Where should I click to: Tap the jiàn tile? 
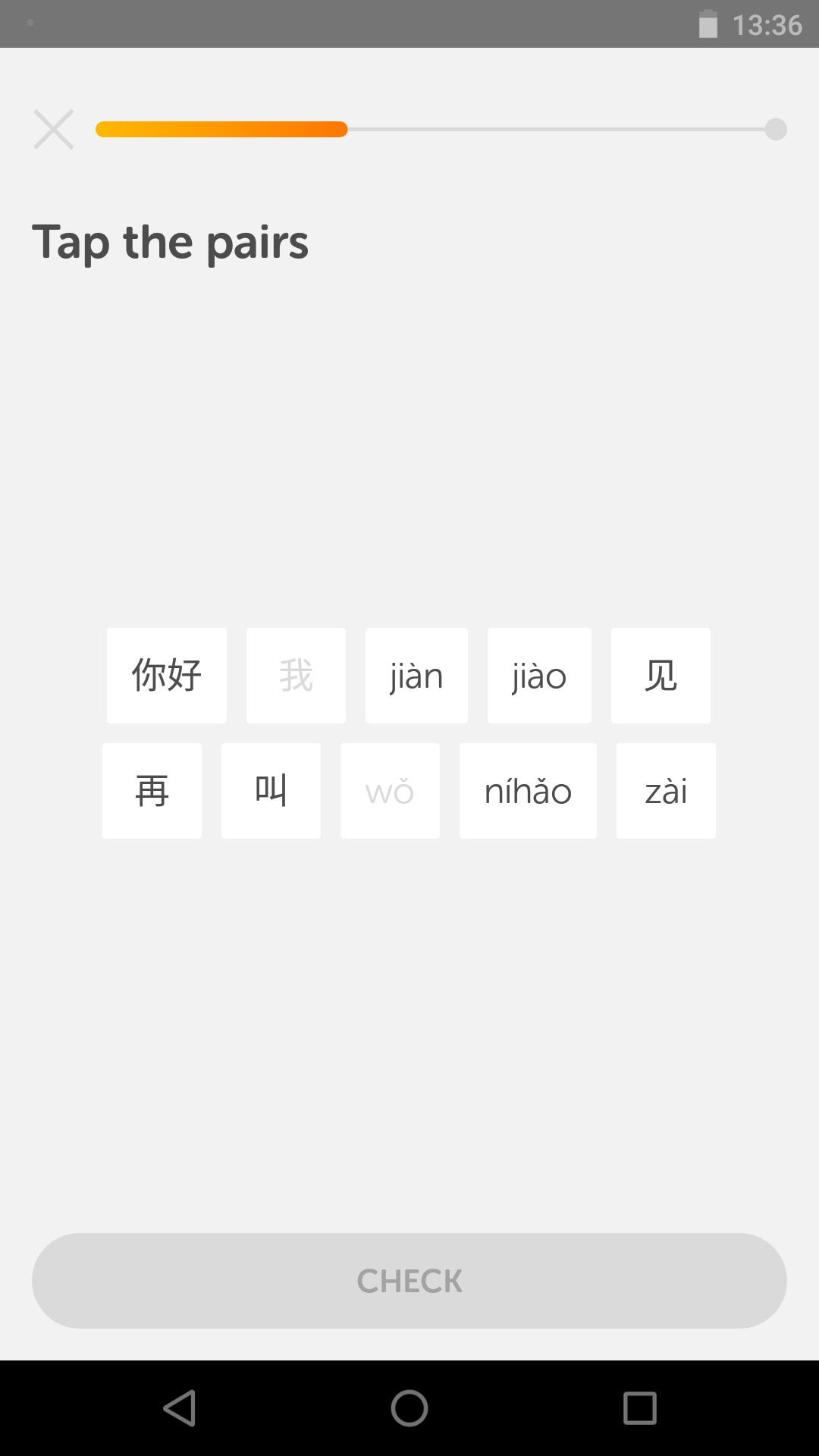pos(416,675)
